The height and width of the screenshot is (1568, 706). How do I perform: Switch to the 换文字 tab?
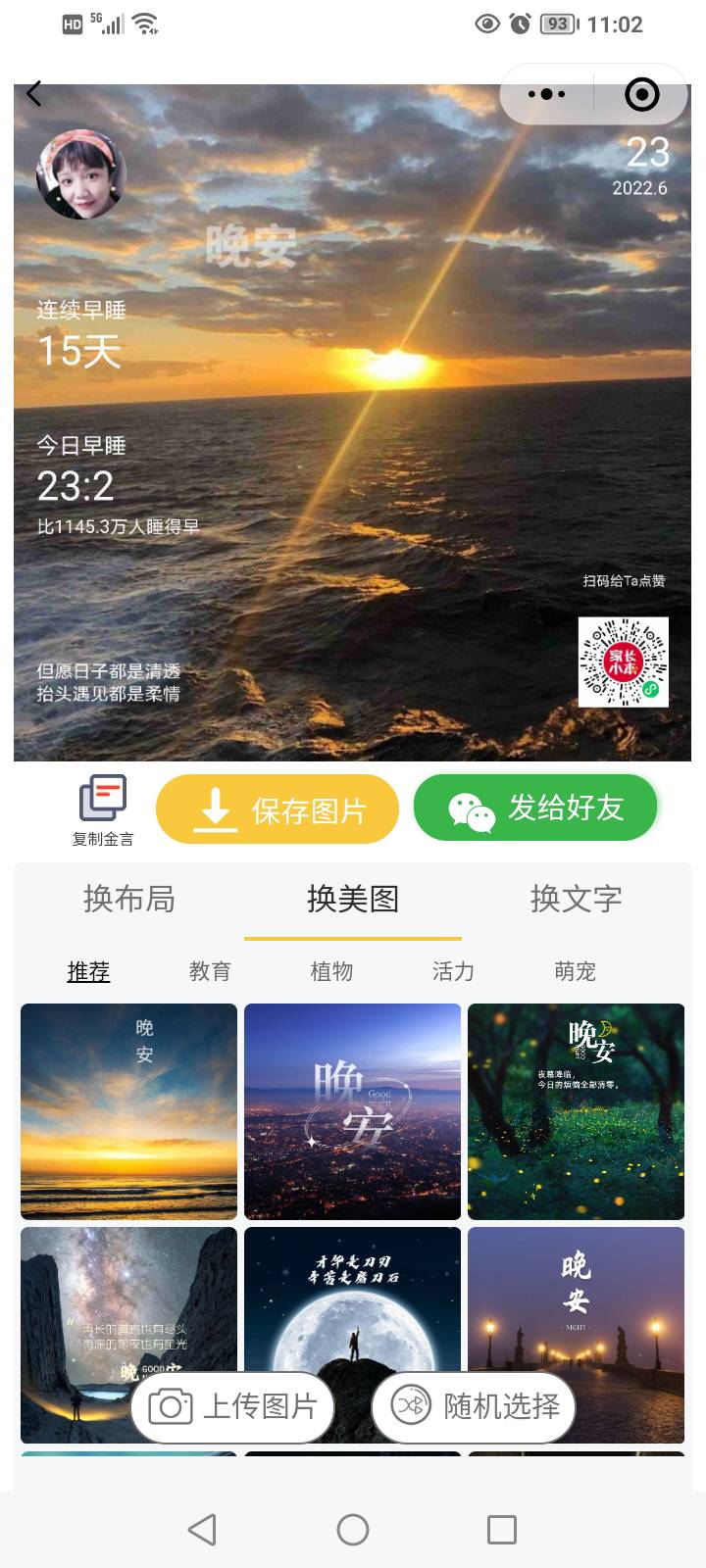click(x=577, y=899)
